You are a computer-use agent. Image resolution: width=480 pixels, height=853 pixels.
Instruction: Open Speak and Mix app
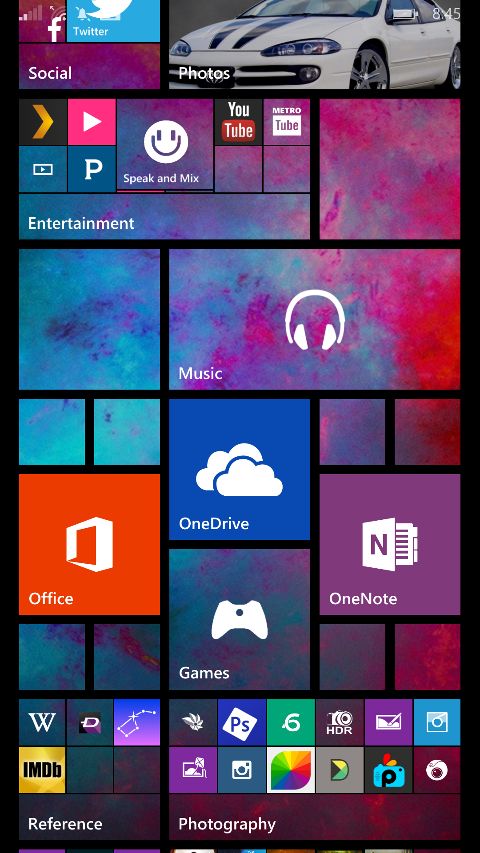[165, 145]
